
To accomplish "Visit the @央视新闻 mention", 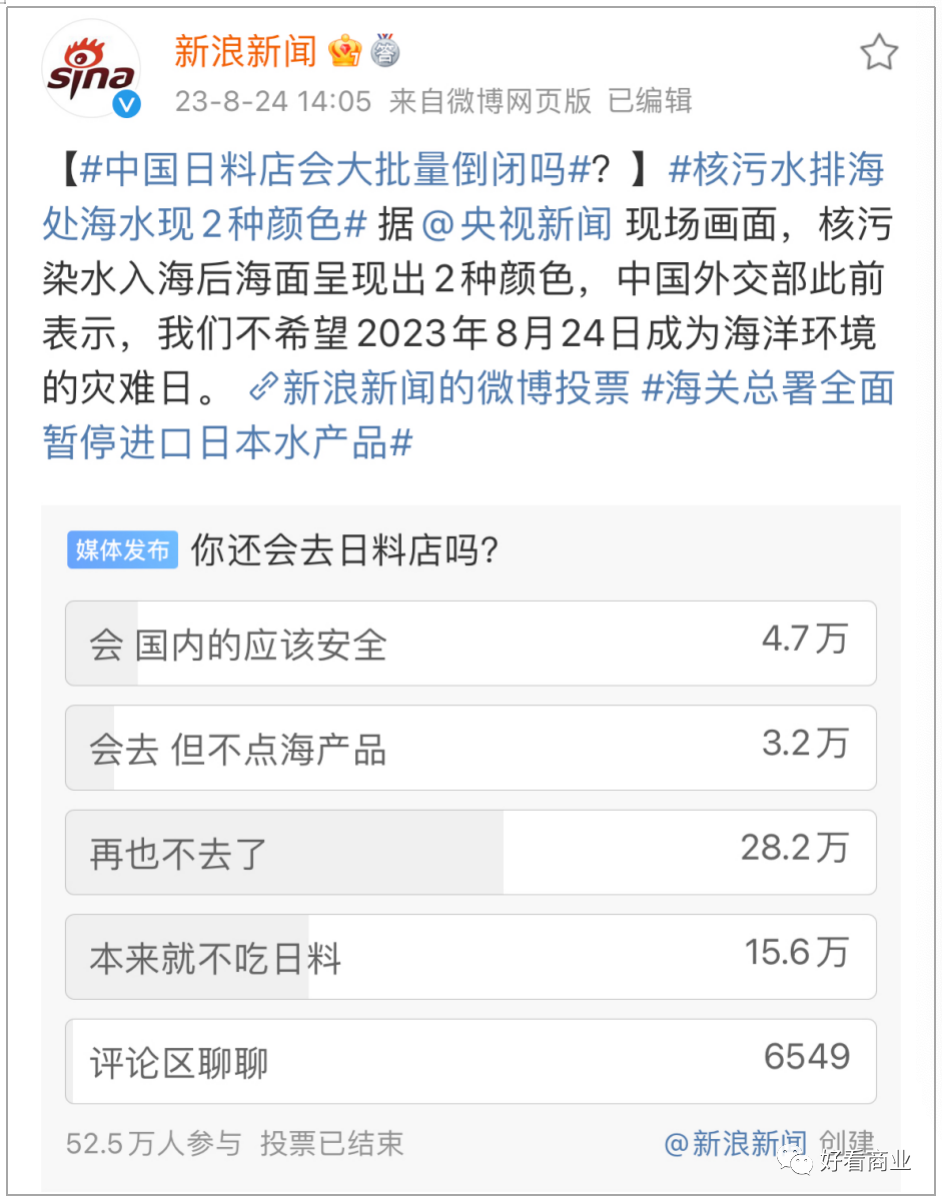I will pos(516,225).
